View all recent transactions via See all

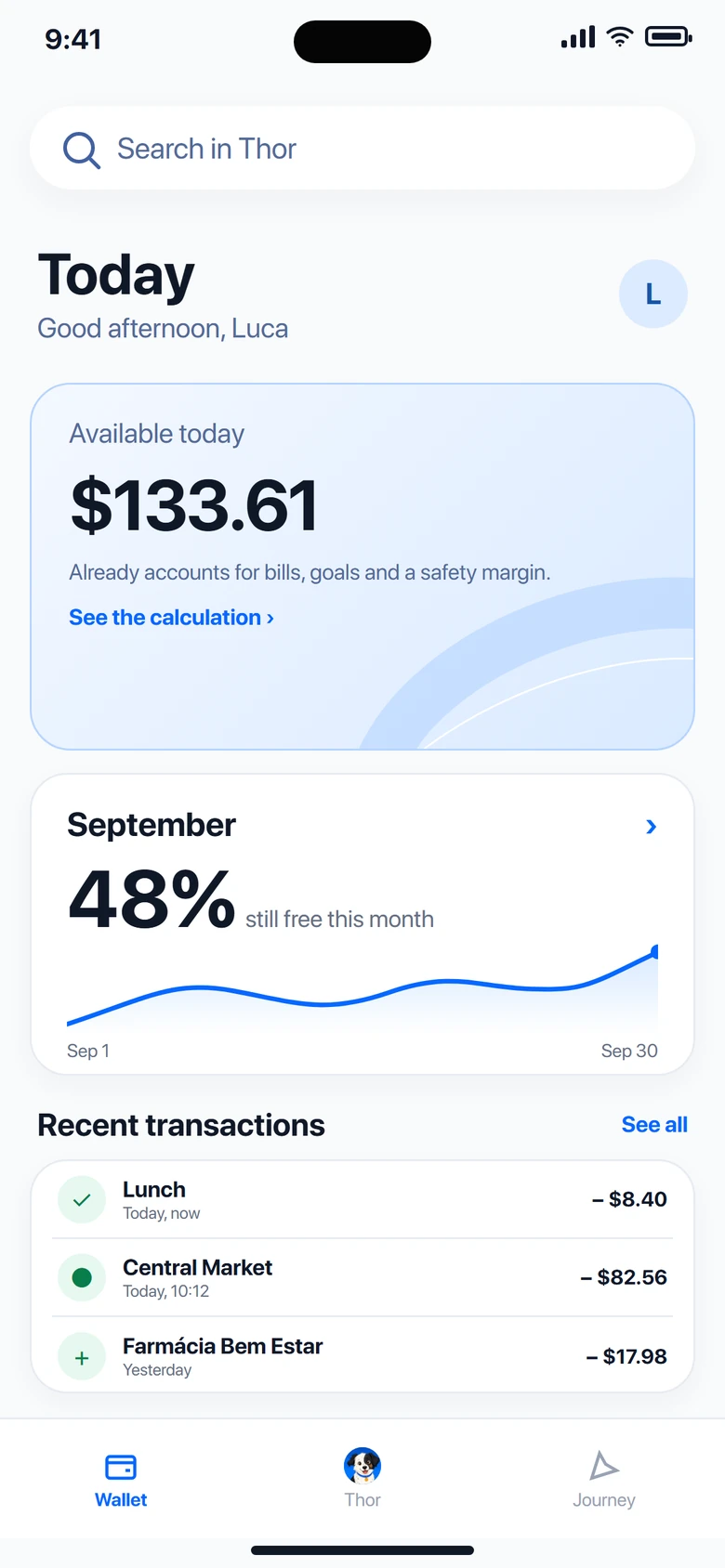pyautogui.click(x=654, y=1125)
